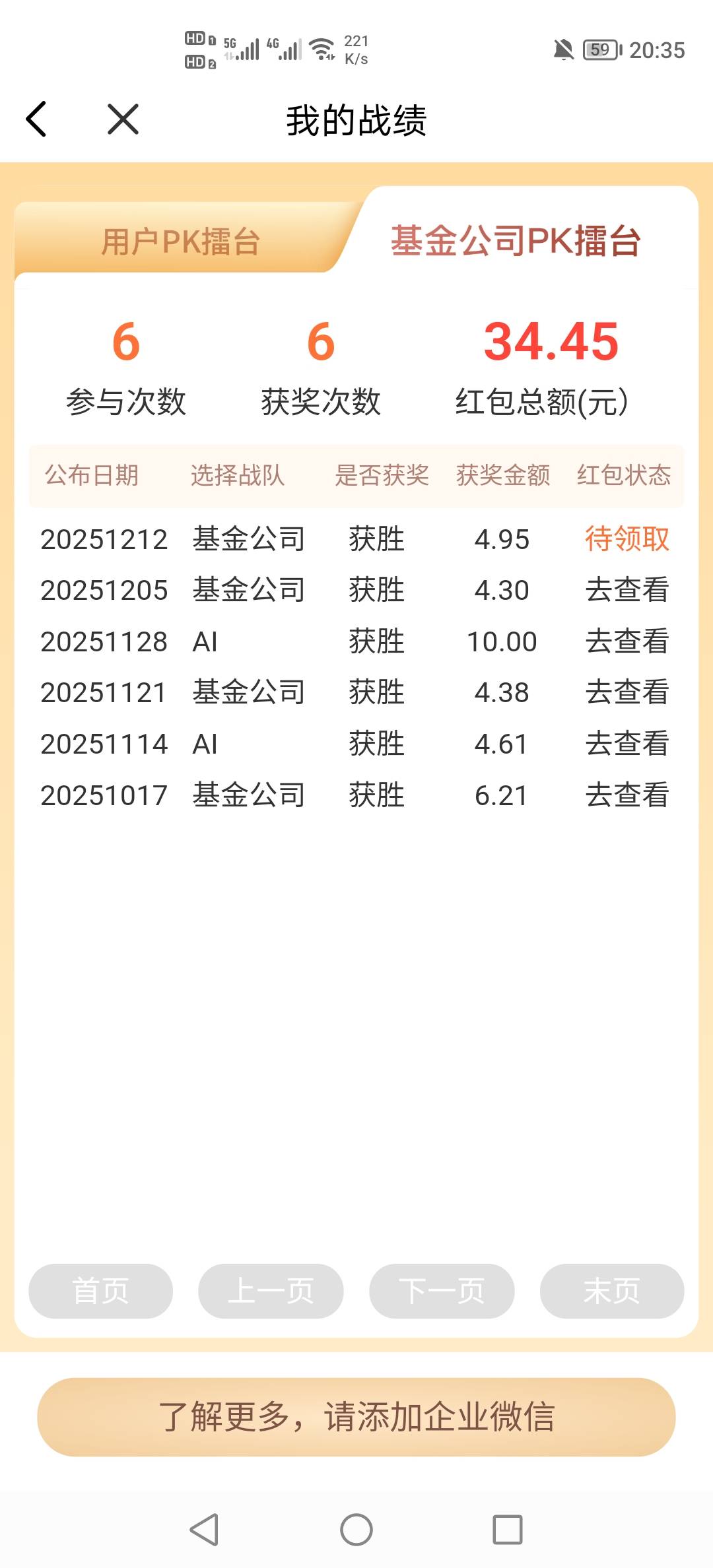Image resolution: width=713 pixels, height=1568 pixels.
Task: Go to 上一页 of results
Action: [x=271, y=1291]
